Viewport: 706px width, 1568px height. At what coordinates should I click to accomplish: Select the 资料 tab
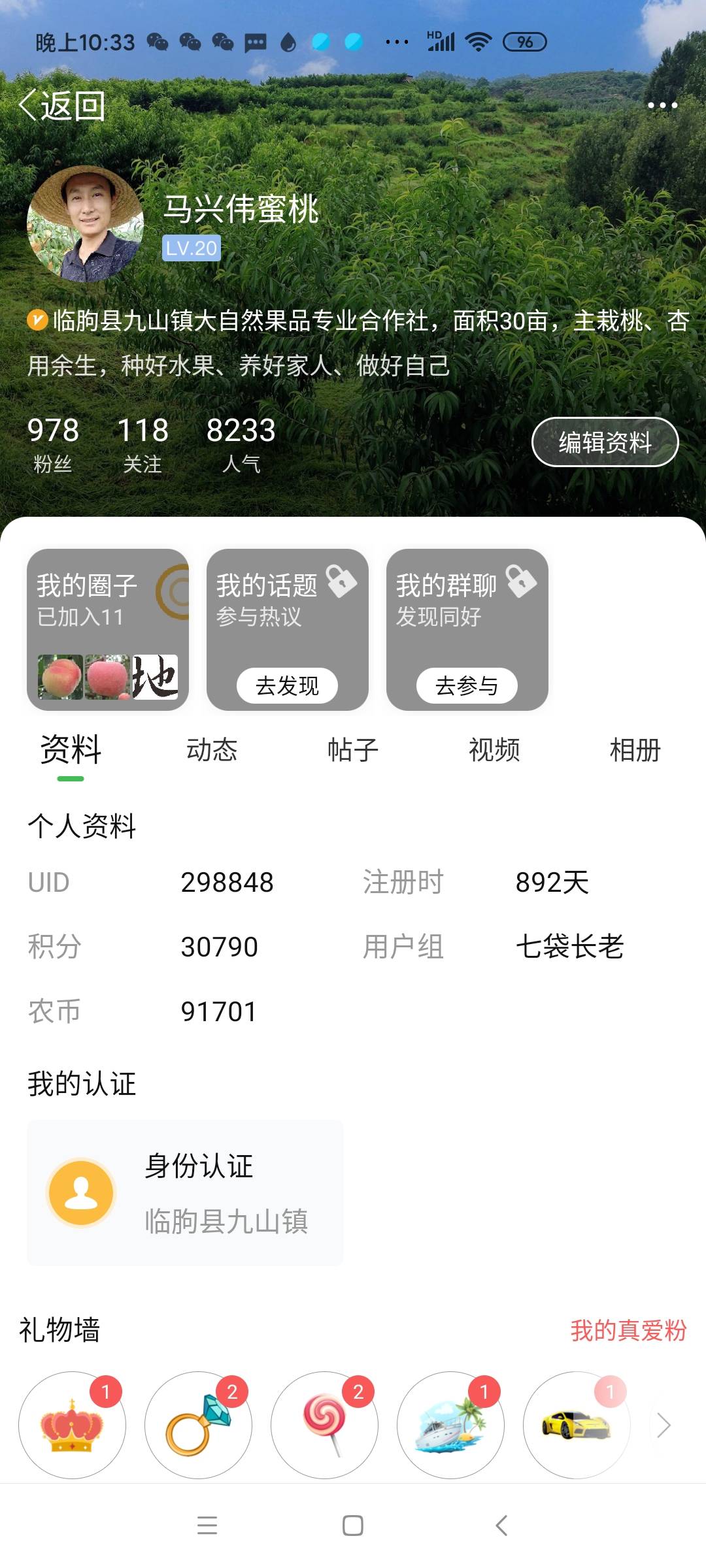71,750
